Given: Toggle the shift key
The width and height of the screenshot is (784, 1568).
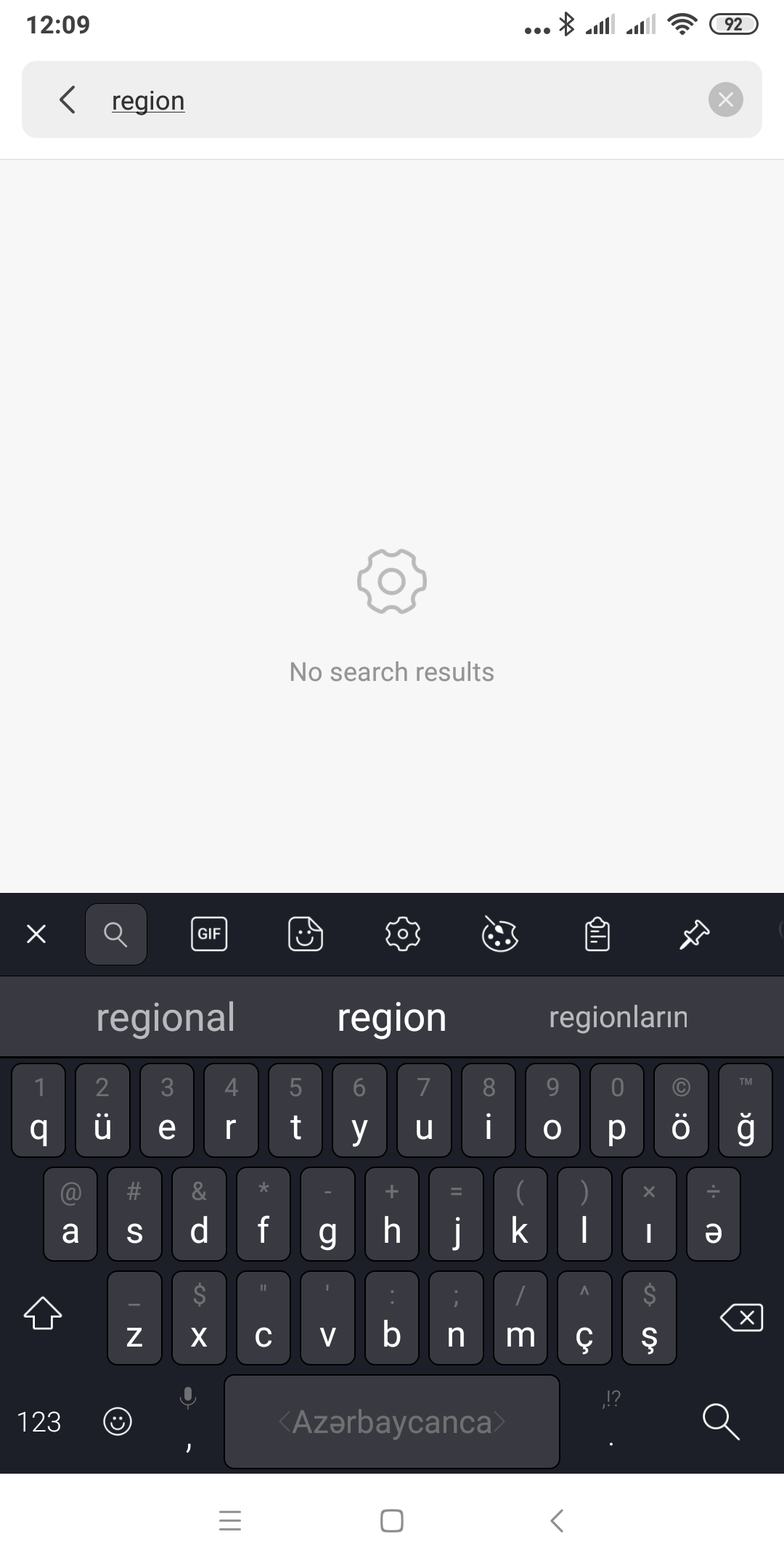Looking at the screenshot, I should coord(43,1313).
